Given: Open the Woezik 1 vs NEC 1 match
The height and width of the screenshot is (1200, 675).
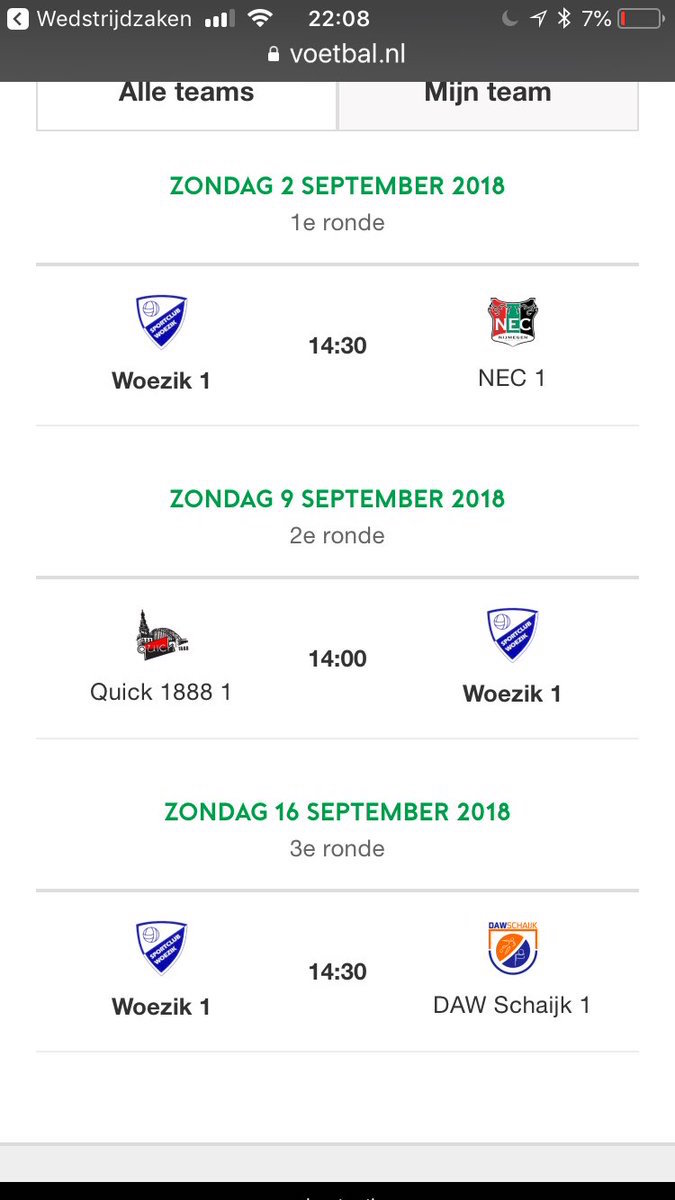Looking at the screenshot, I should [x=337, y=346].
